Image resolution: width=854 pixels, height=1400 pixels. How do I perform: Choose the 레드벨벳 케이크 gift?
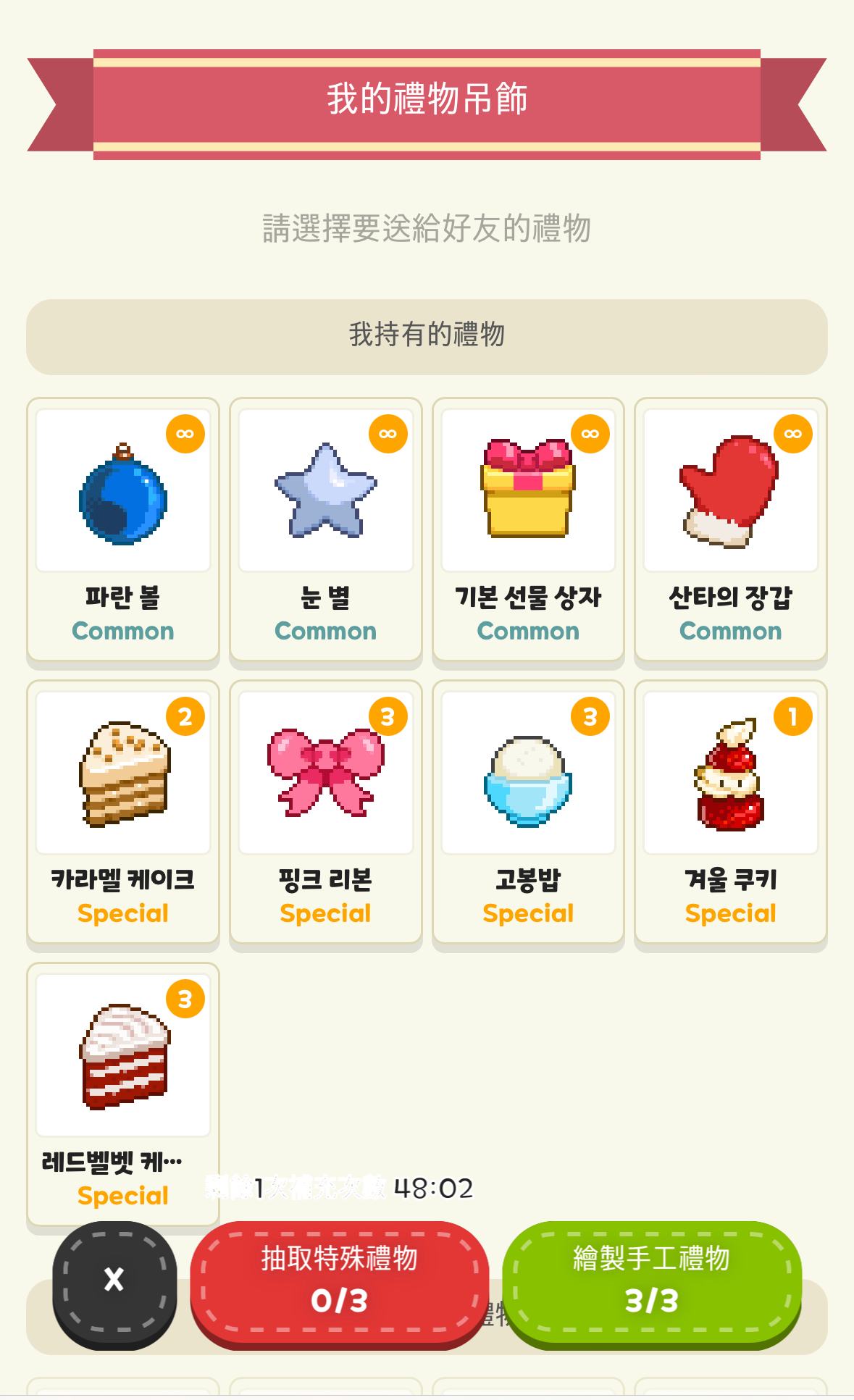click(x=122, y=1086)
